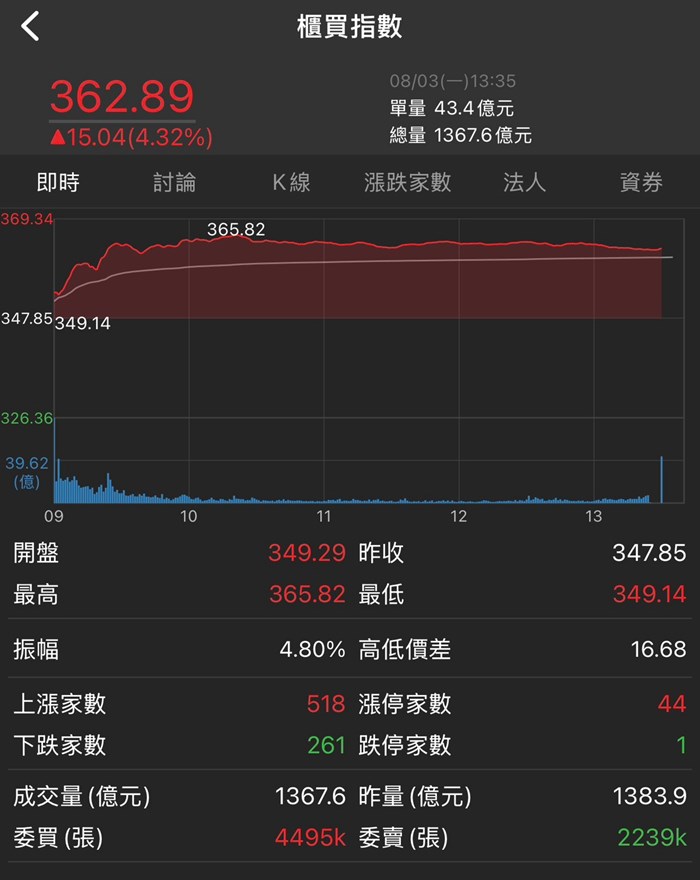Select the 即時 tab

click(58, 182)
